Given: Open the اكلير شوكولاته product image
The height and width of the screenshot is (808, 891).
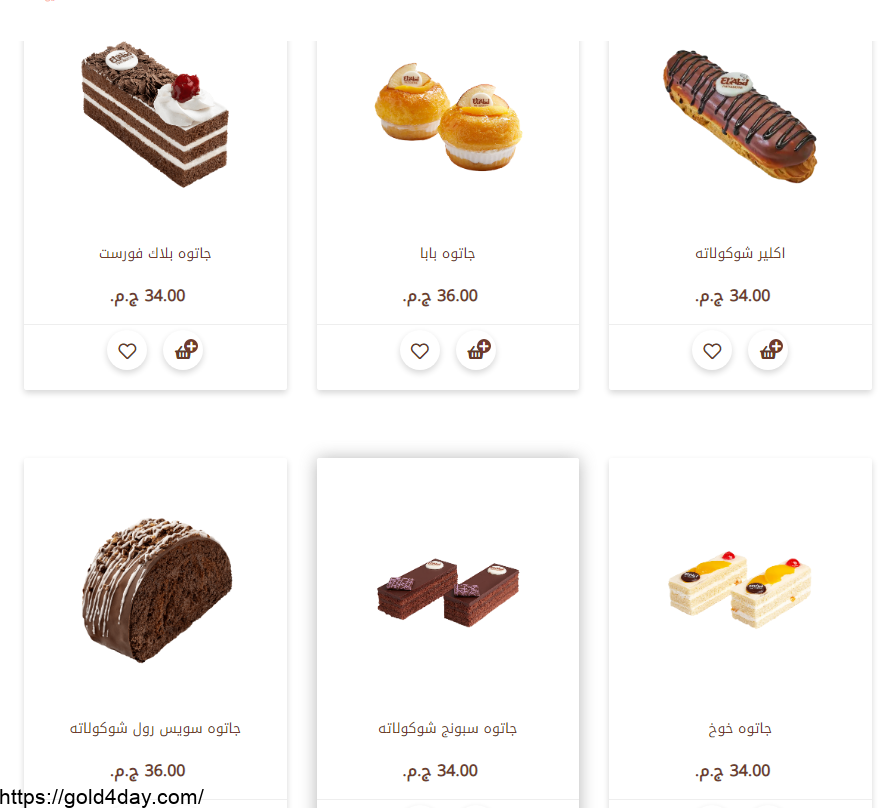Looking at the screenshot, I should pos(739,115).
